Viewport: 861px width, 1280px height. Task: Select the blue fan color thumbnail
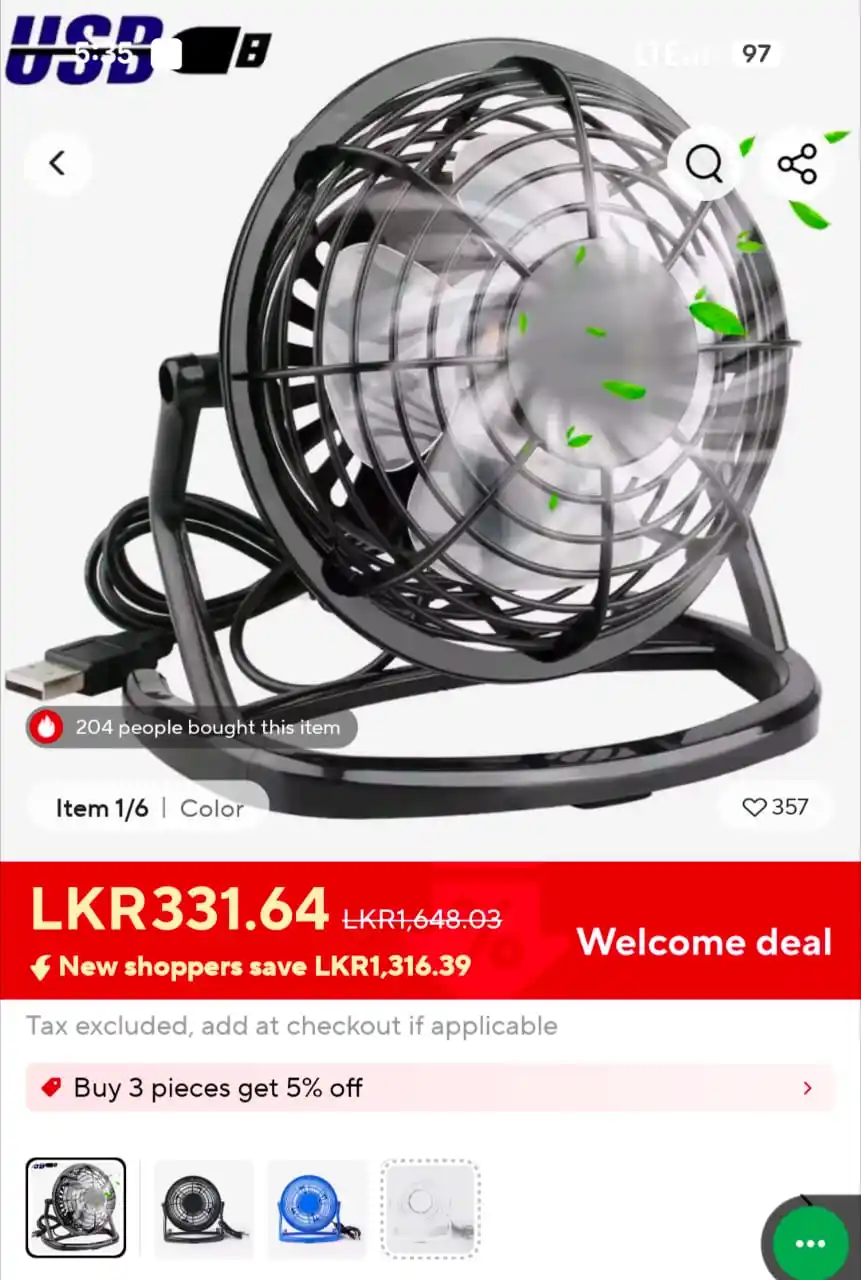(x=318, y=1208)
